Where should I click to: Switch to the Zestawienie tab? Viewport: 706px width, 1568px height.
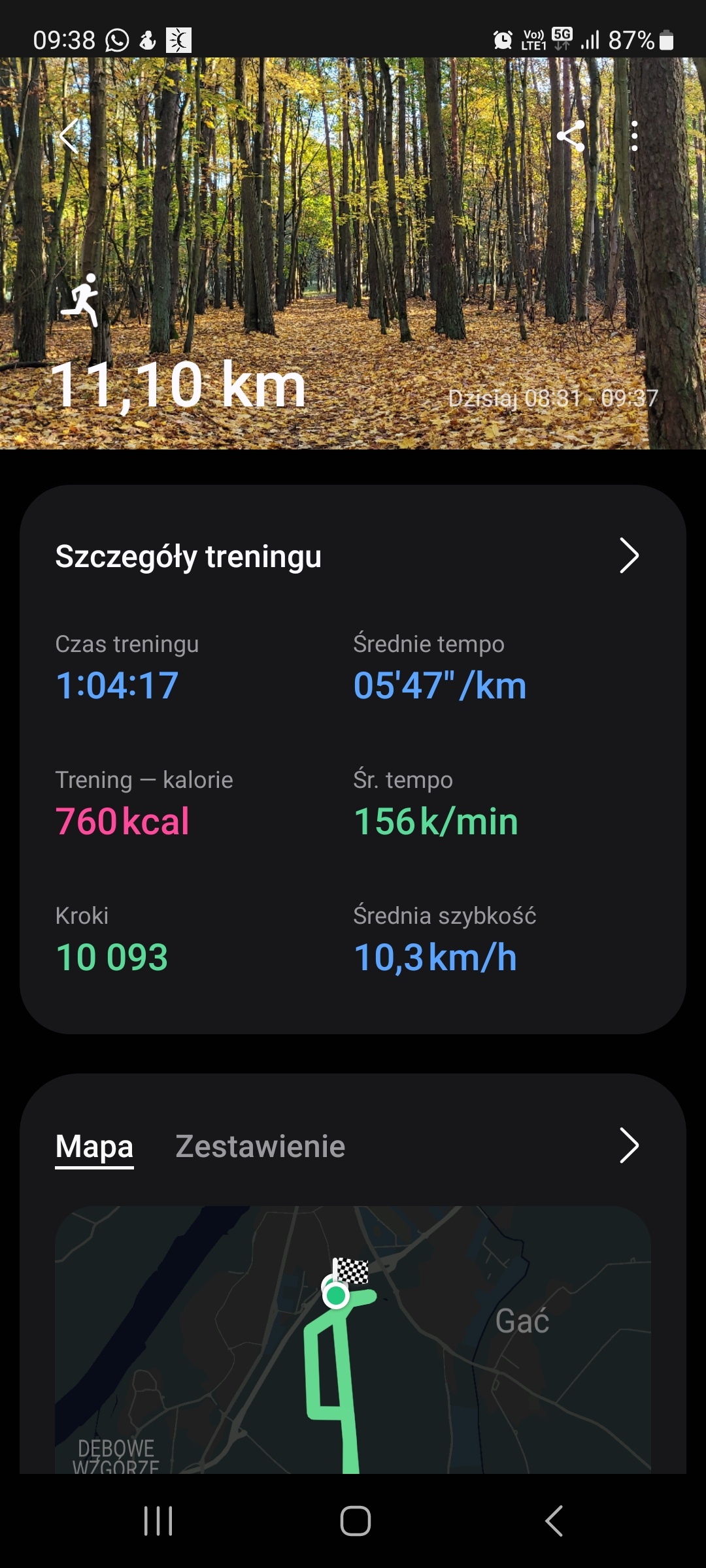(260, 1147)
